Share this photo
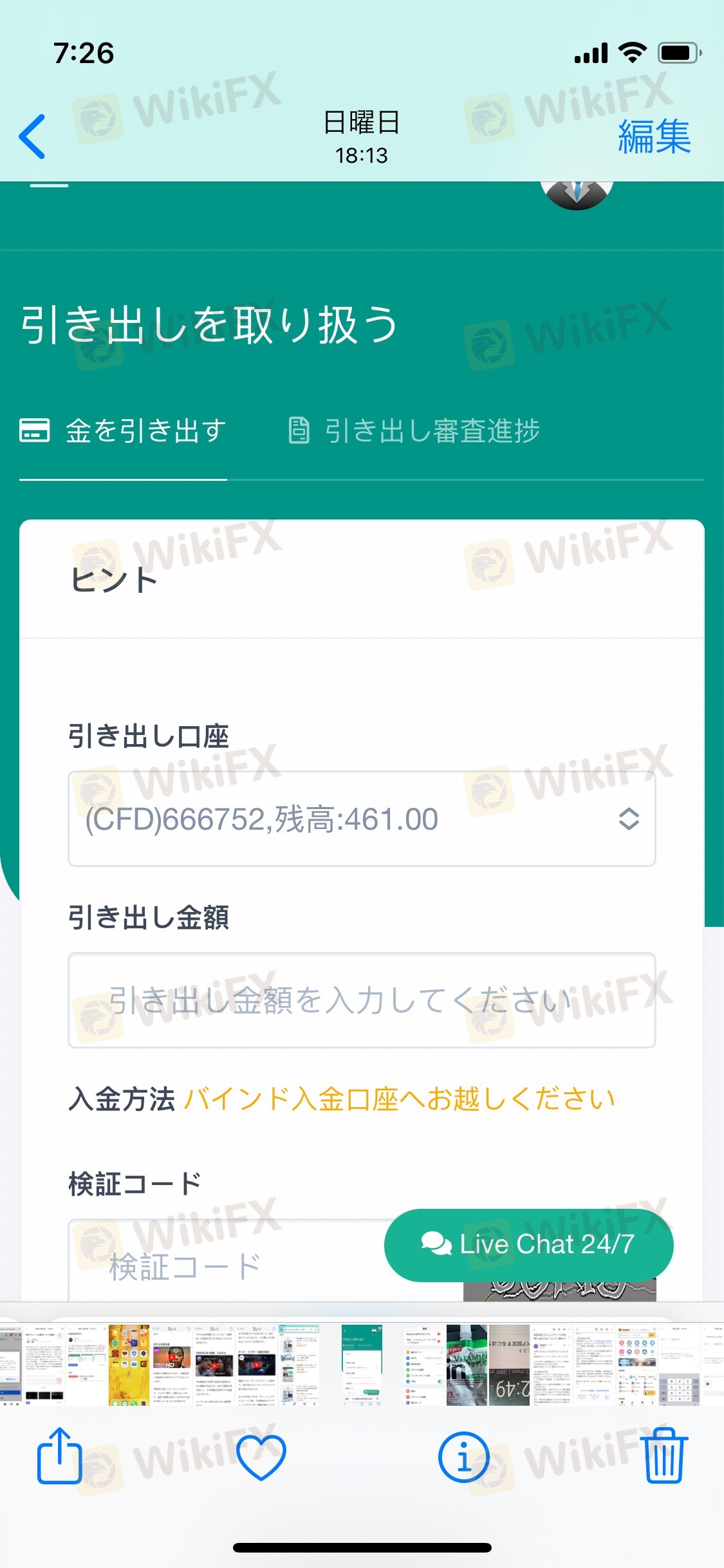This screenshot has height=1568, width=724. tap(59, 1456)
